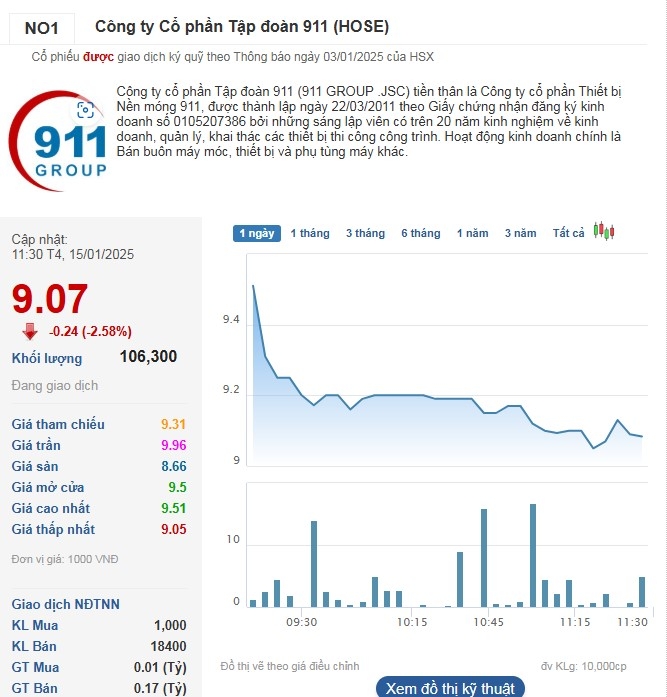Switch chart to 1 tháng
Screen dimensions: 667x697
(x=310, y=233)
